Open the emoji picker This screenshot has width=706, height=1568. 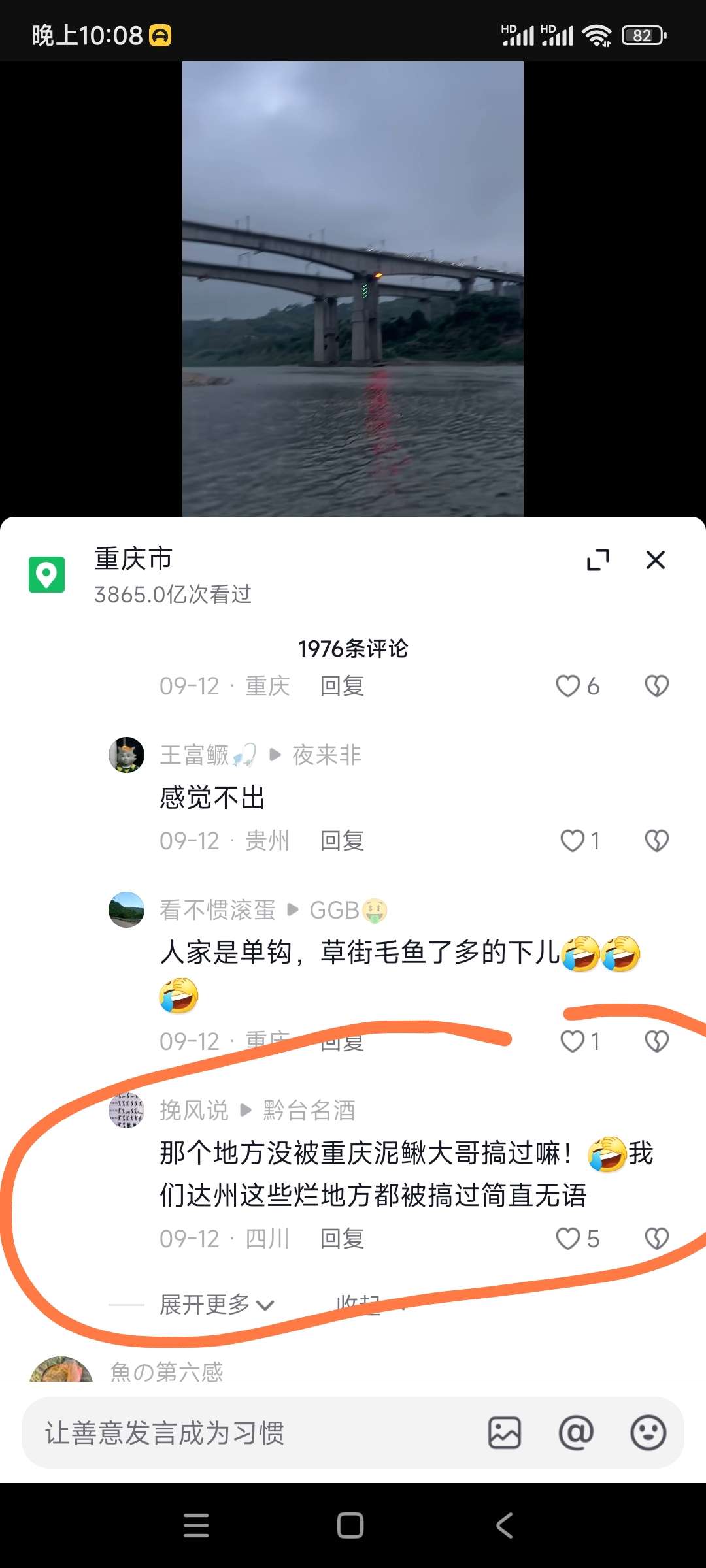[x=648, y=1433]
